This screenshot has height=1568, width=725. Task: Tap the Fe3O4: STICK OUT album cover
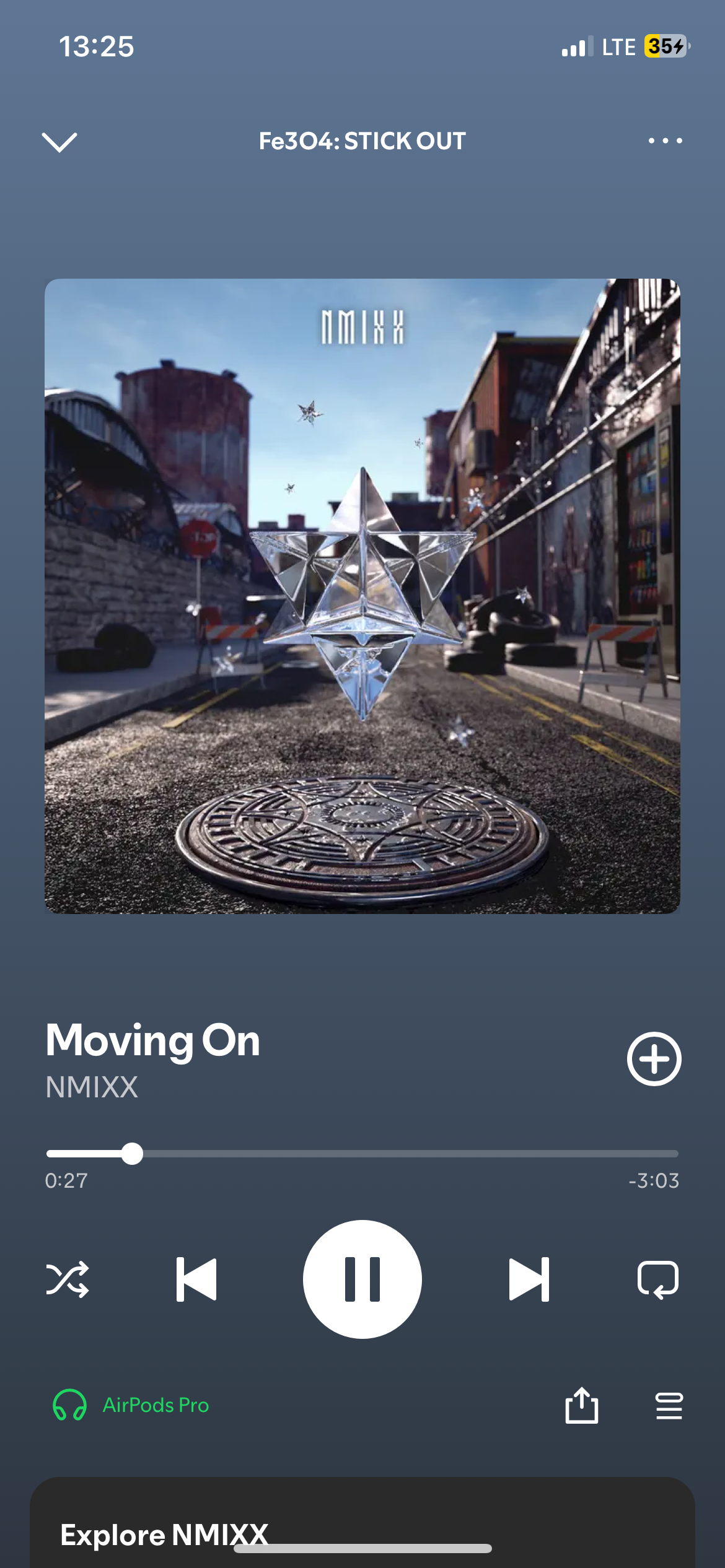click(362, 596)
